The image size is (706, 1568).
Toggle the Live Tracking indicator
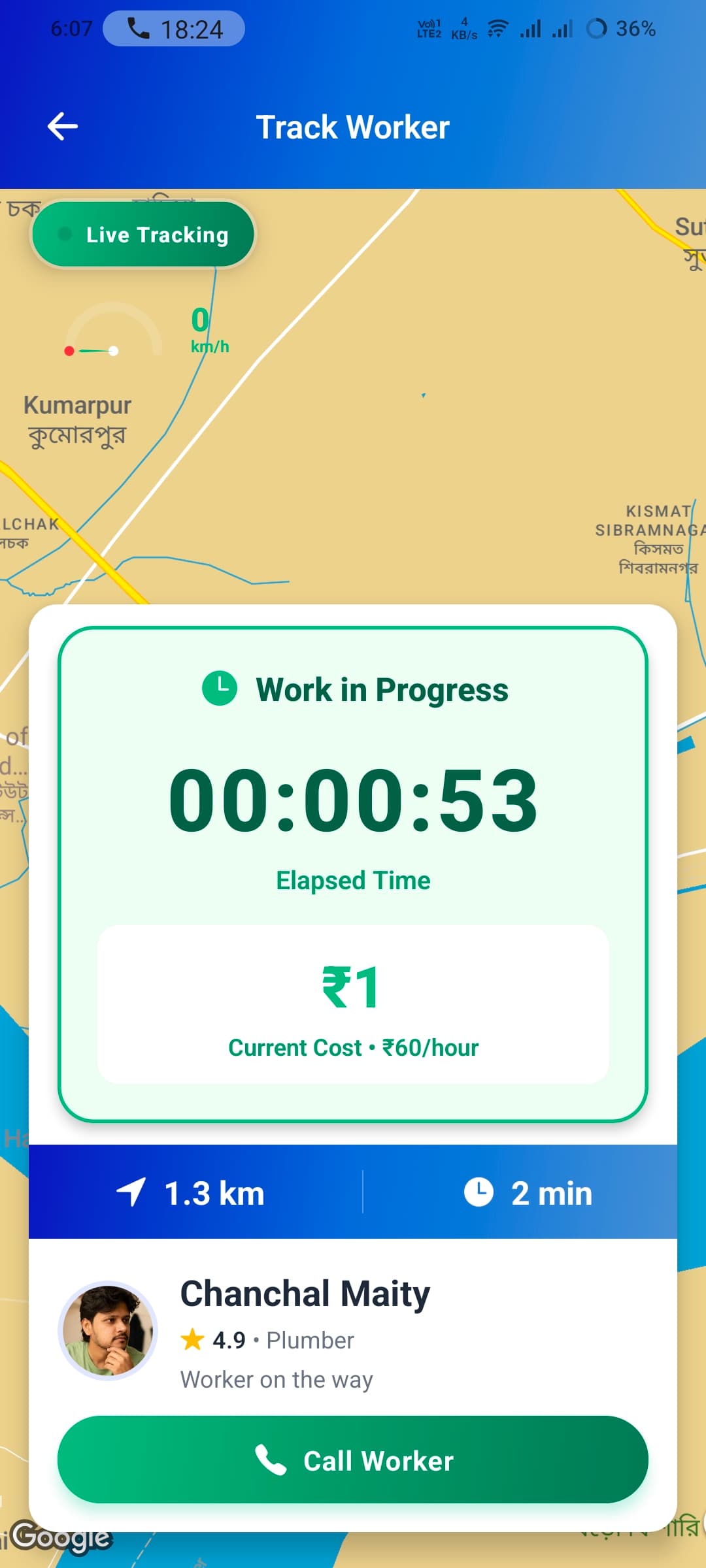click(x=144, y=234)
